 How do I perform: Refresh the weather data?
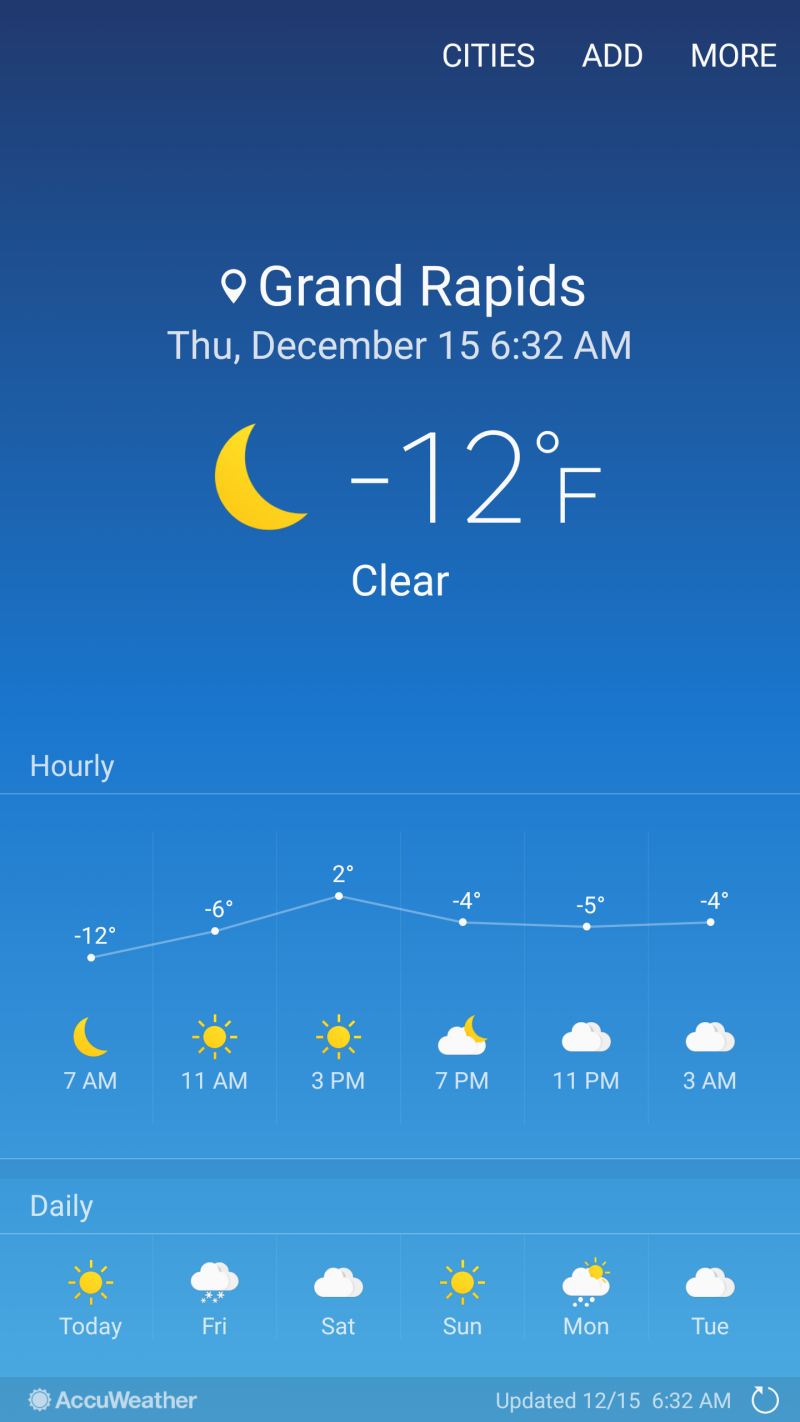click(764, 1400)
